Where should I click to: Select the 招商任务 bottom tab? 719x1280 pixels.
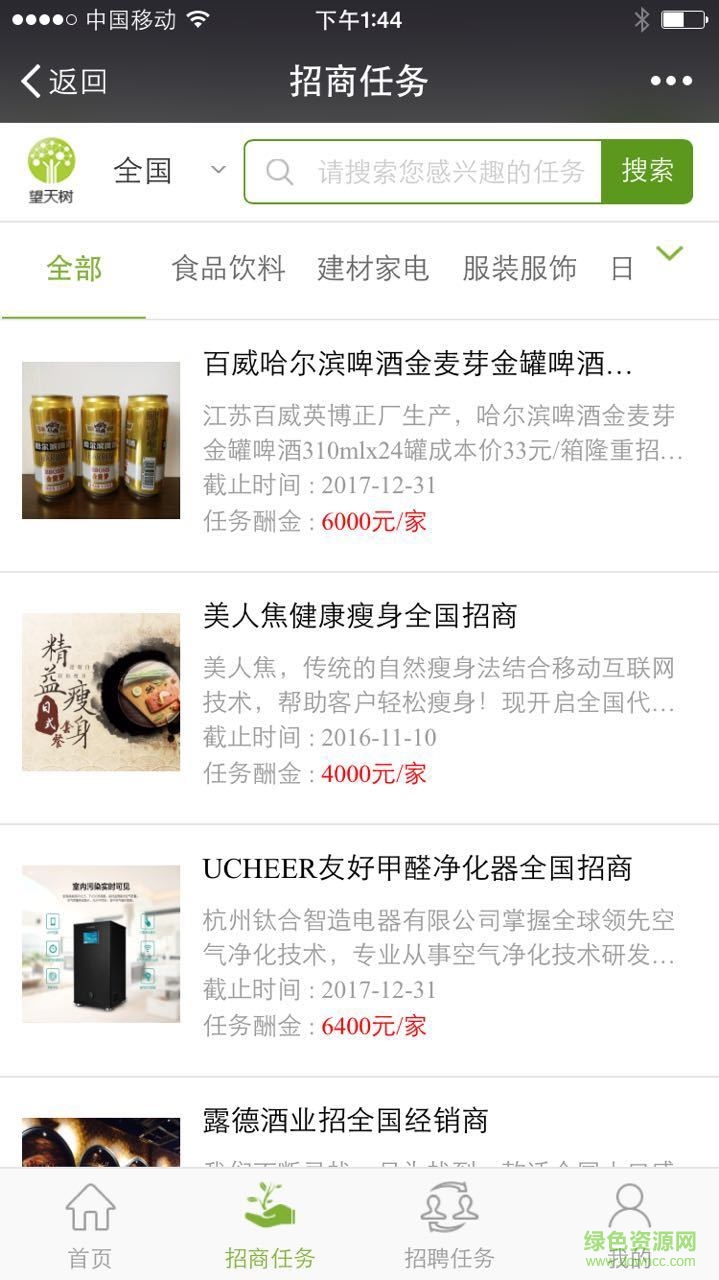(270, 1225)
